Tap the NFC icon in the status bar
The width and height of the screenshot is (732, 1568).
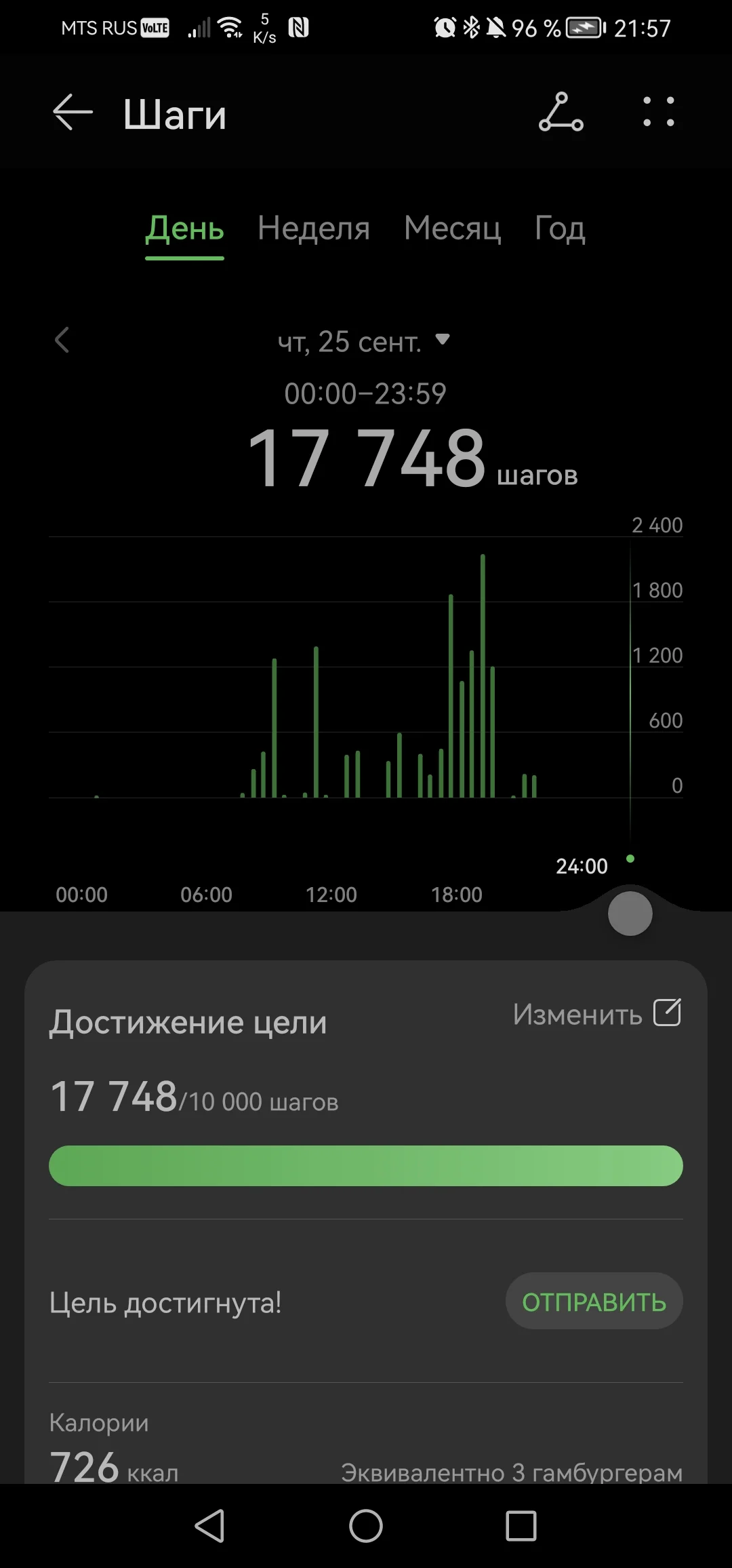tap(298, 27)
